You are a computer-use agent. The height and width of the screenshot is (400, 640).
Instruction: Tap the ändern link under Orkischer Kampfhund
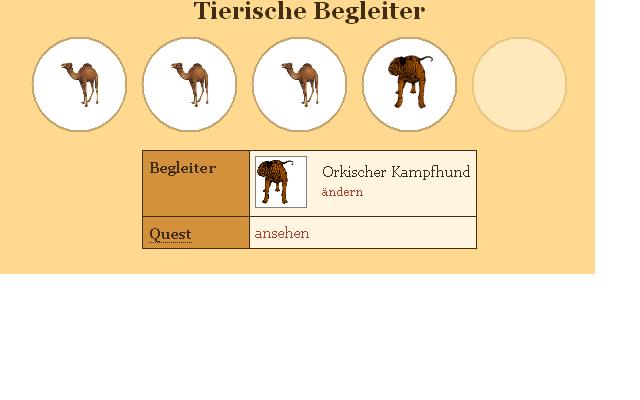coord(342,192)
